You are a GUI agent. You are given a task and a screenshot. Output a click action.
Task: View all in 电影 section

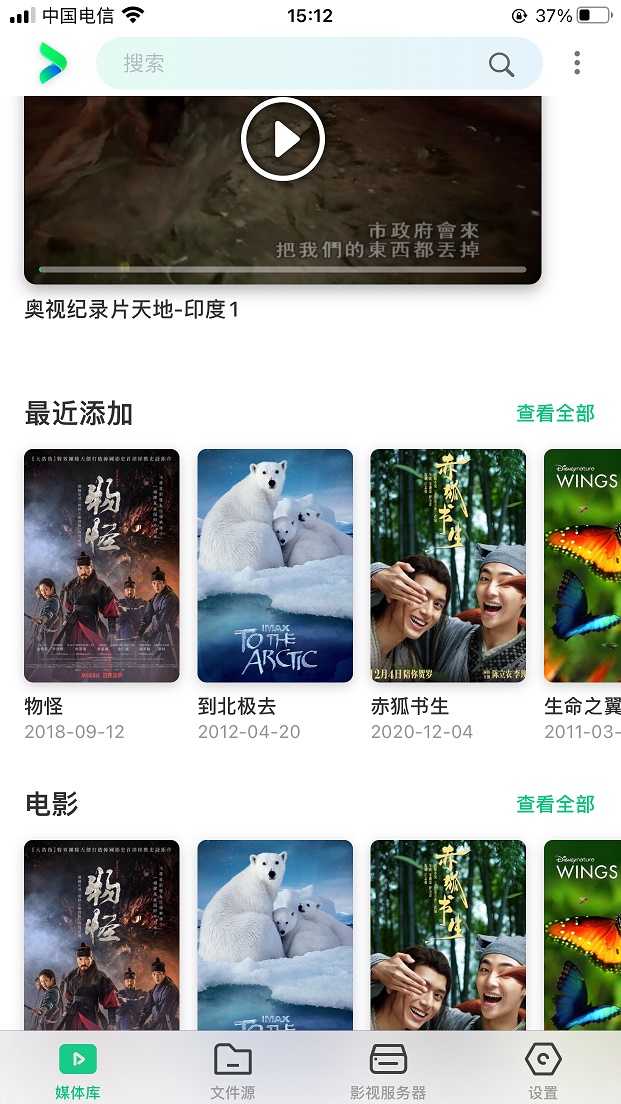555,804
